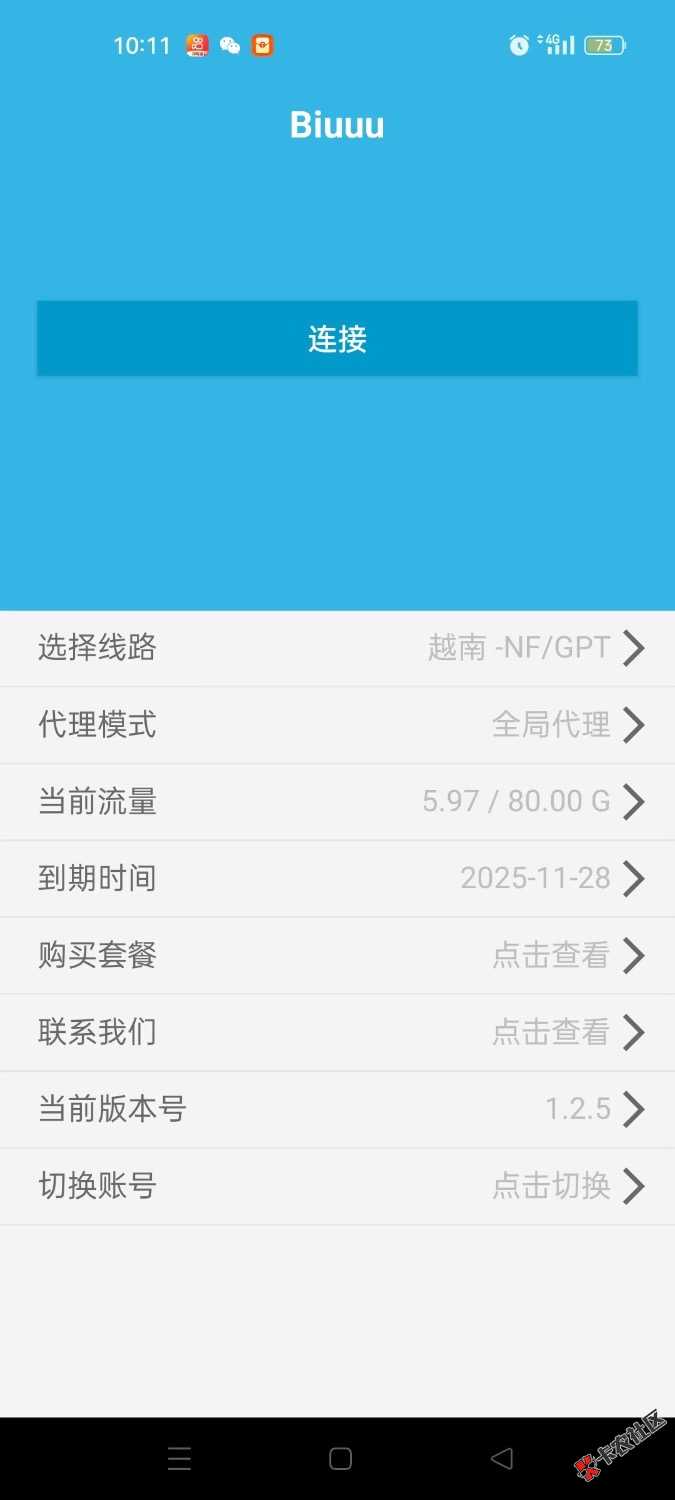View 当前流量 data usage details
Image resolution: width=675 pixels, height=1500 pixels.
pyautogui.click(x=337, y=802)
